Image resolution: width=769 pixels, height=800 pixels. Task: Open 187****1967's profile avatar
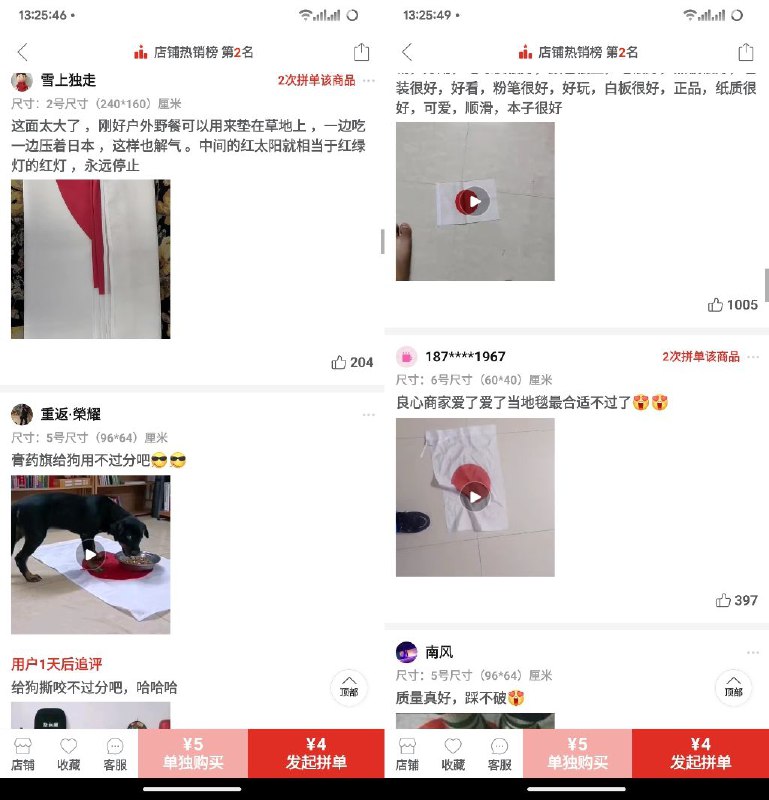(x=408, y=356)
